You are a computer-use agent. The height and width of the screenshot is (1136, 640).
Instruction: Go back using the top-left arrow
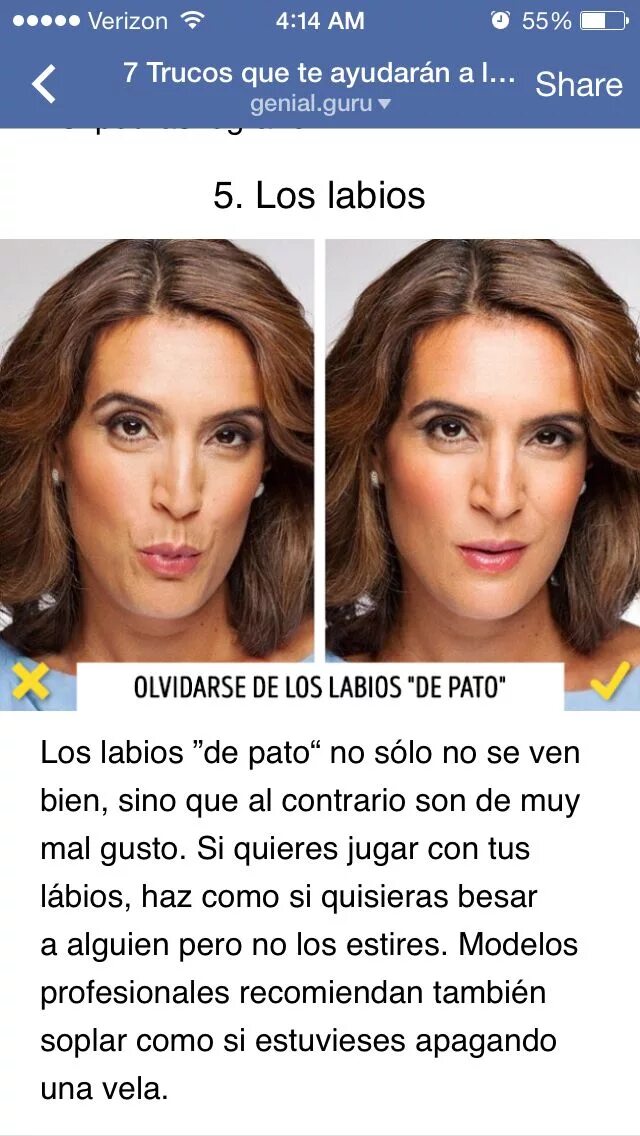pos(44,84)
